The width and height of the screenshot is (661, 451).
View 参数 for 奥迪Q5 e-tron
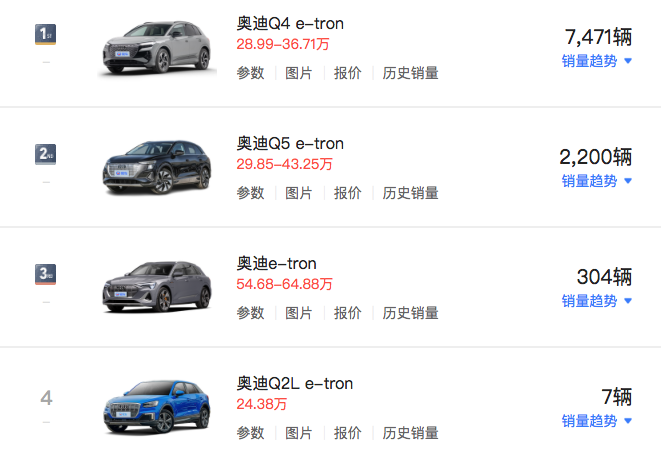point(250,193)
